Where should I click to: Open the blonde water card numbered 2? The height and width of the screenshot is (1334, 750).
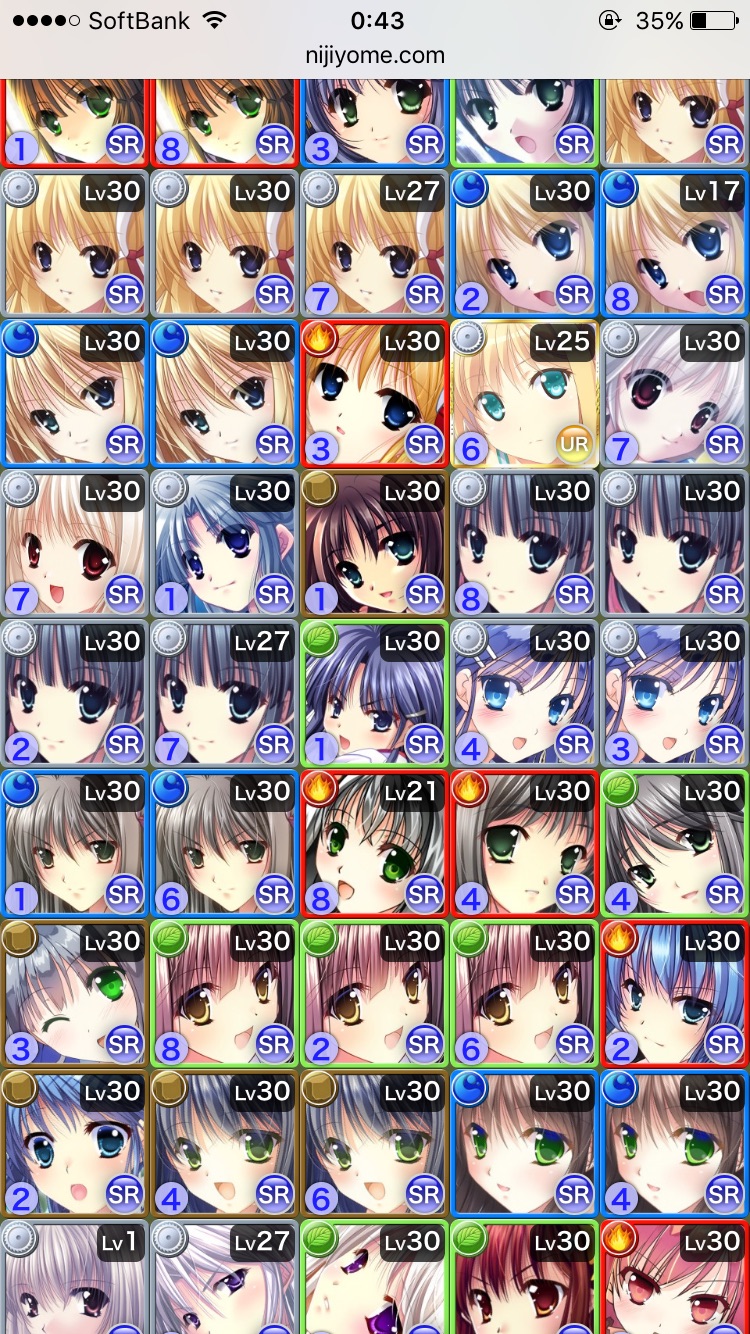click(524, 244)
